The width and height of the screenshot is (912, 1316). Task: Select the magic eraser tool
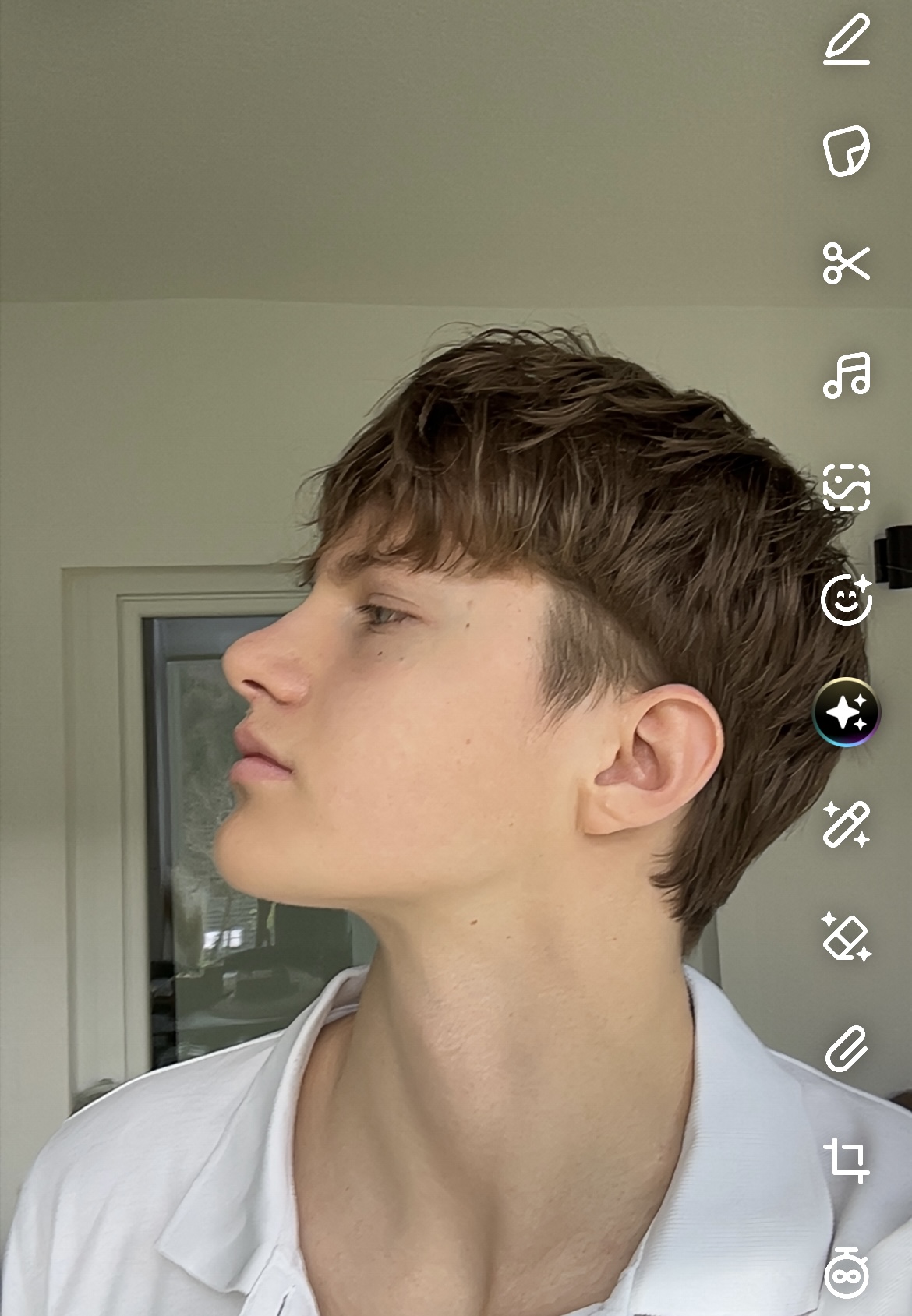[x=847, y=937]
